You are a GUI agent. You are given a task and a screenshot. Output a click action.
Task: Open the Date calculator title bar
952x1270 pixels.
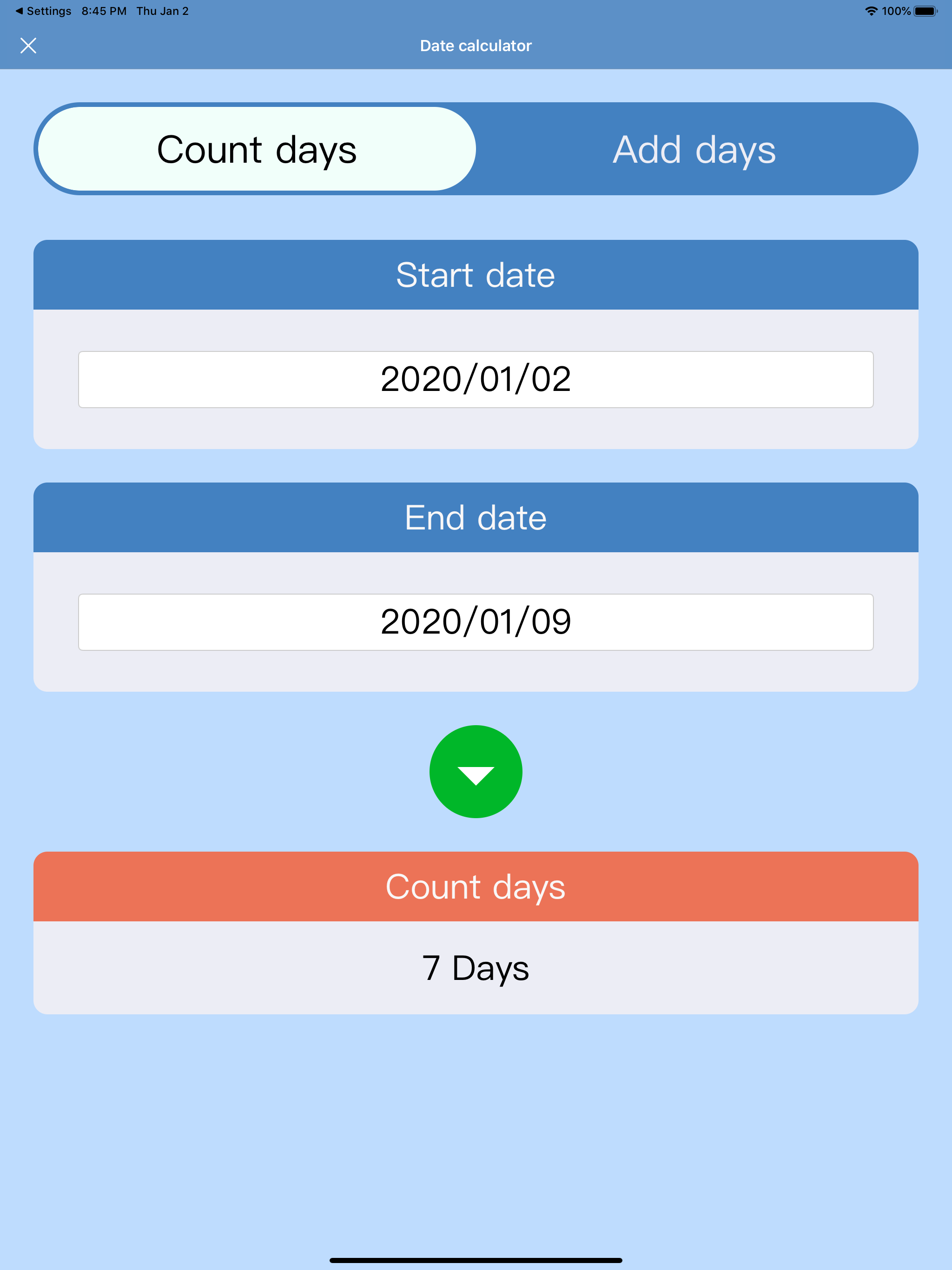476,45
